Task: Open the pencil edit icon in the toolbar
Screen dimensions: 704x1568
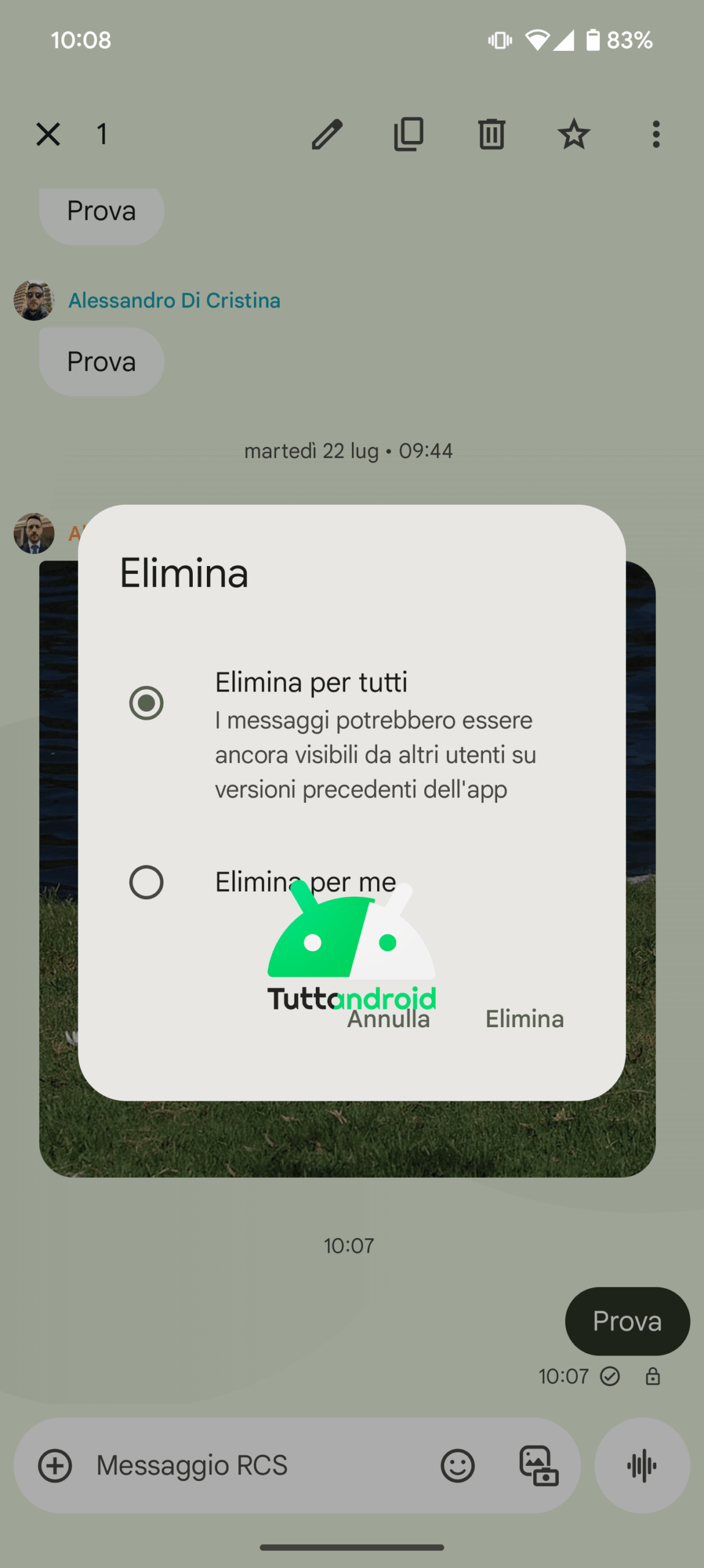Action: click(327, 134)
